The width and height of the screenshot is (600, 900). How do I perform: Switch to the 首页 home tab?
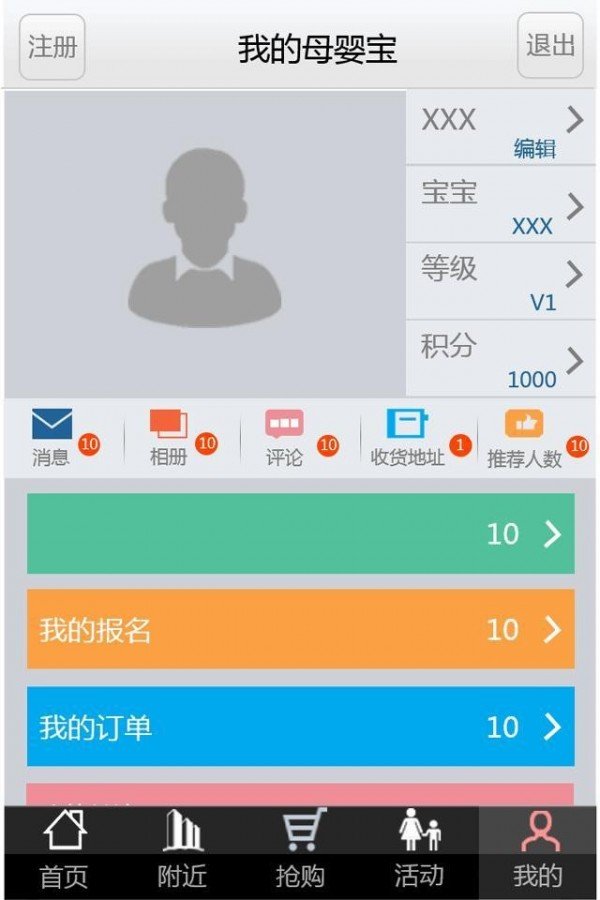[64, 851]
